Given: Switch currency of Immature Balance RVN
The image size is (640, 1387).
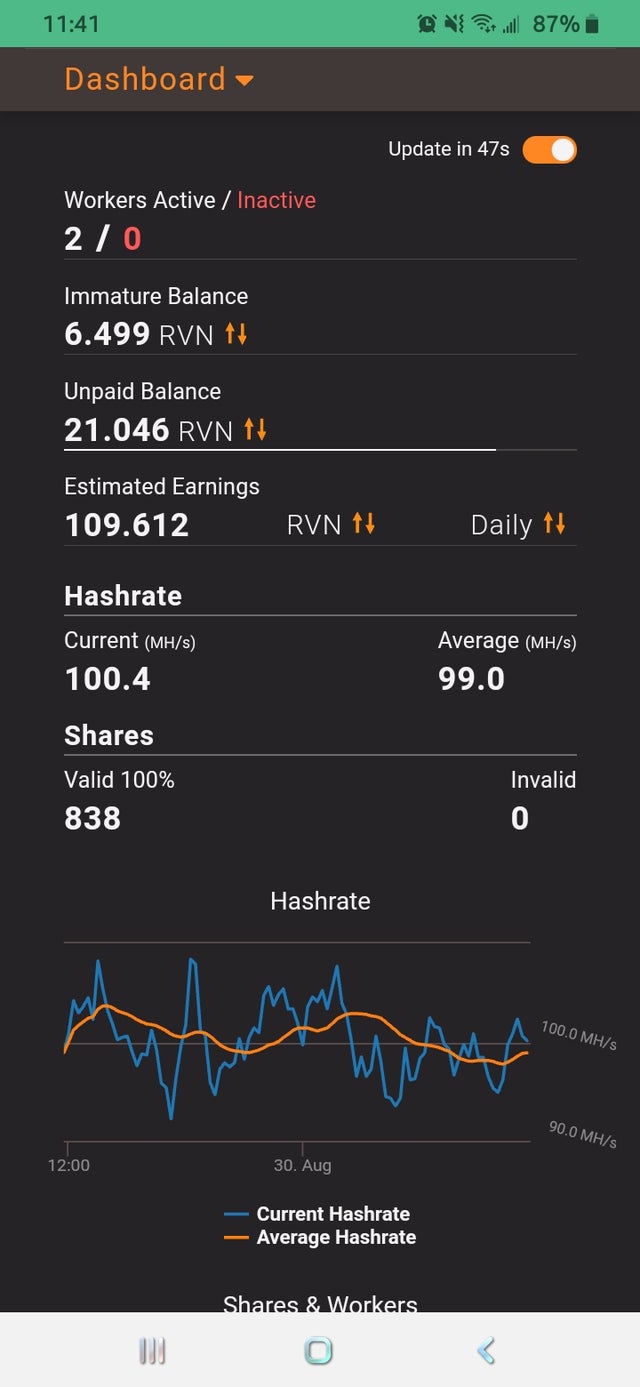Looking at the screenshot, I should pyautogui.click(x=236, y=333).
